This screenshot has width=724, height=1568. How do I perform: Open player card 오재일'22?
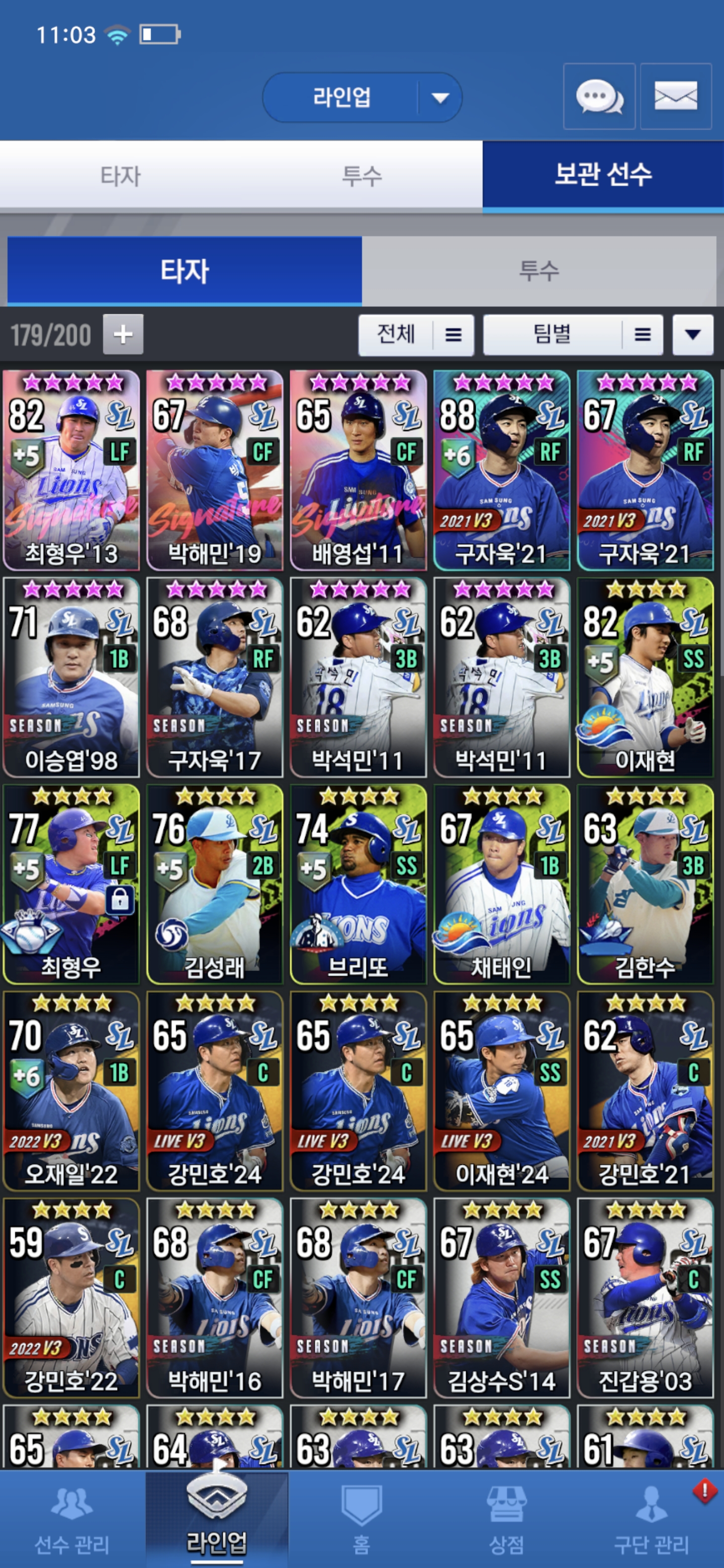71,1091
